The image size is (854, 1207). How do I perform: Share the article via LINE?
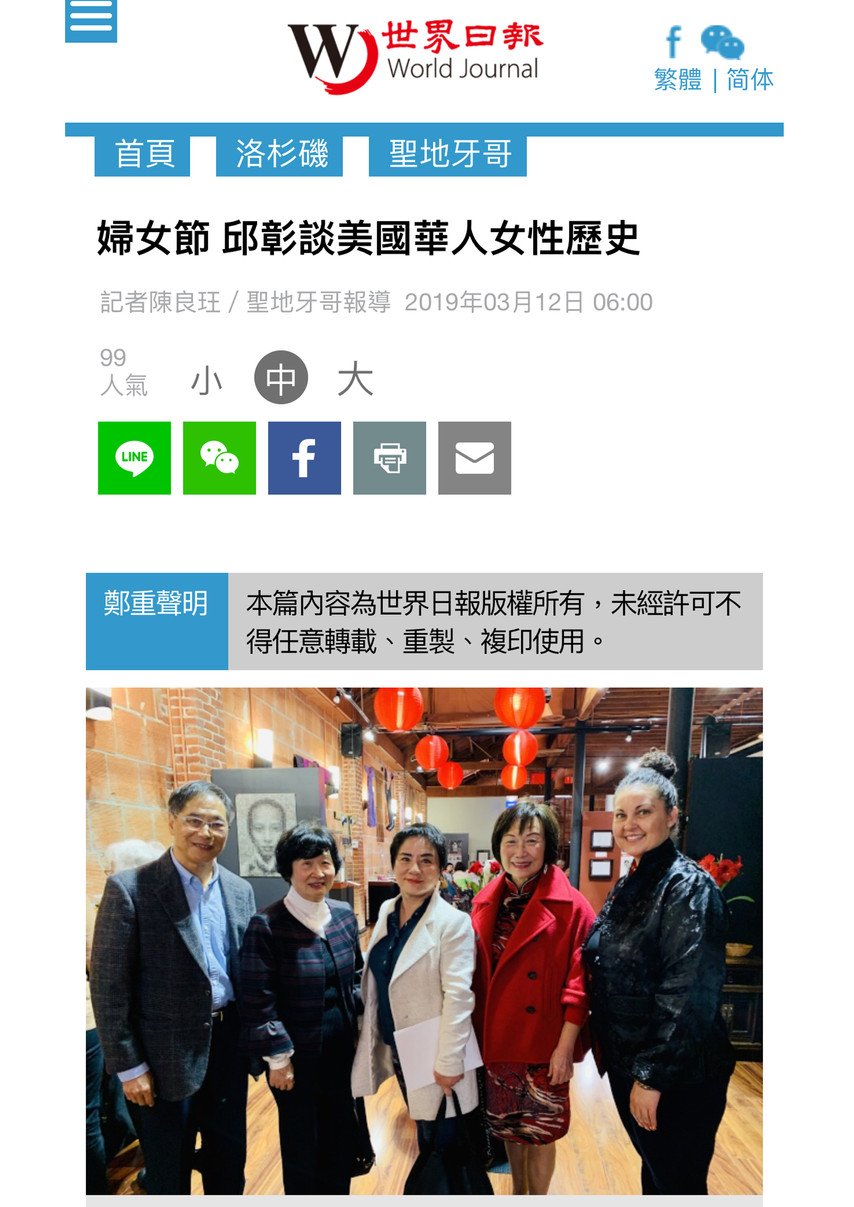point(134,458)
